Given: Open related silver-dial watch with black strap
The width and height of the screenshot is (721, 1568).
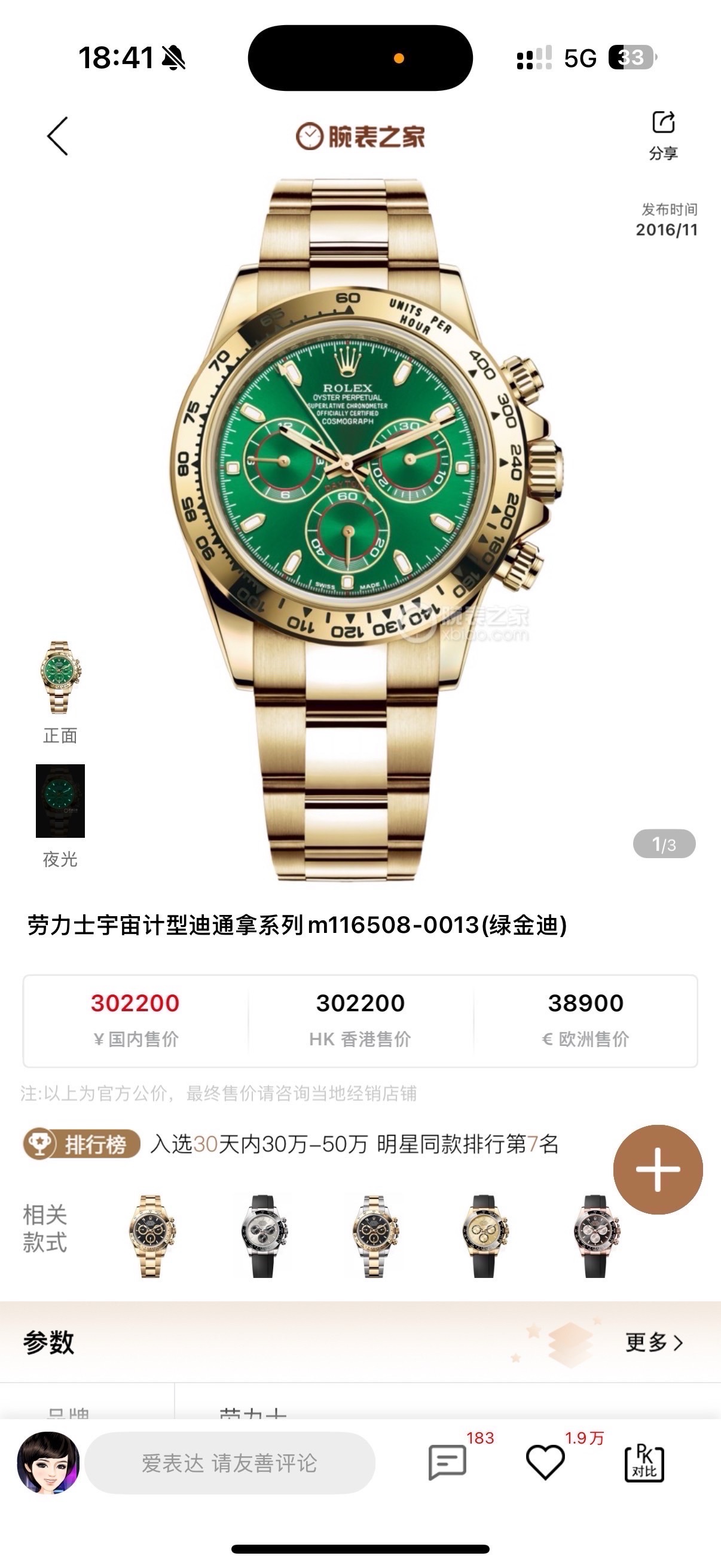Looking at the screenshot, I should 263,1236.
